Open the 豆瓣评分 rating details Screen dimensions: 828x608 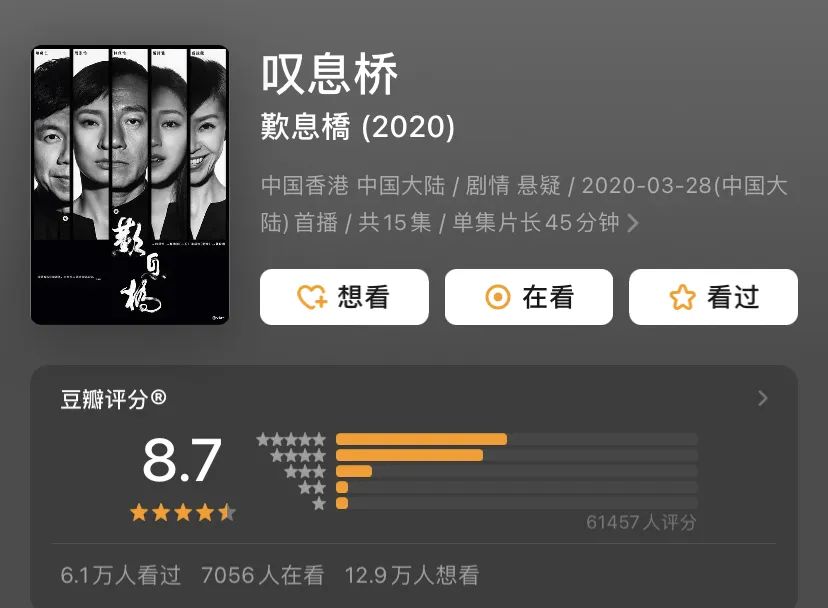coord(762,399)
